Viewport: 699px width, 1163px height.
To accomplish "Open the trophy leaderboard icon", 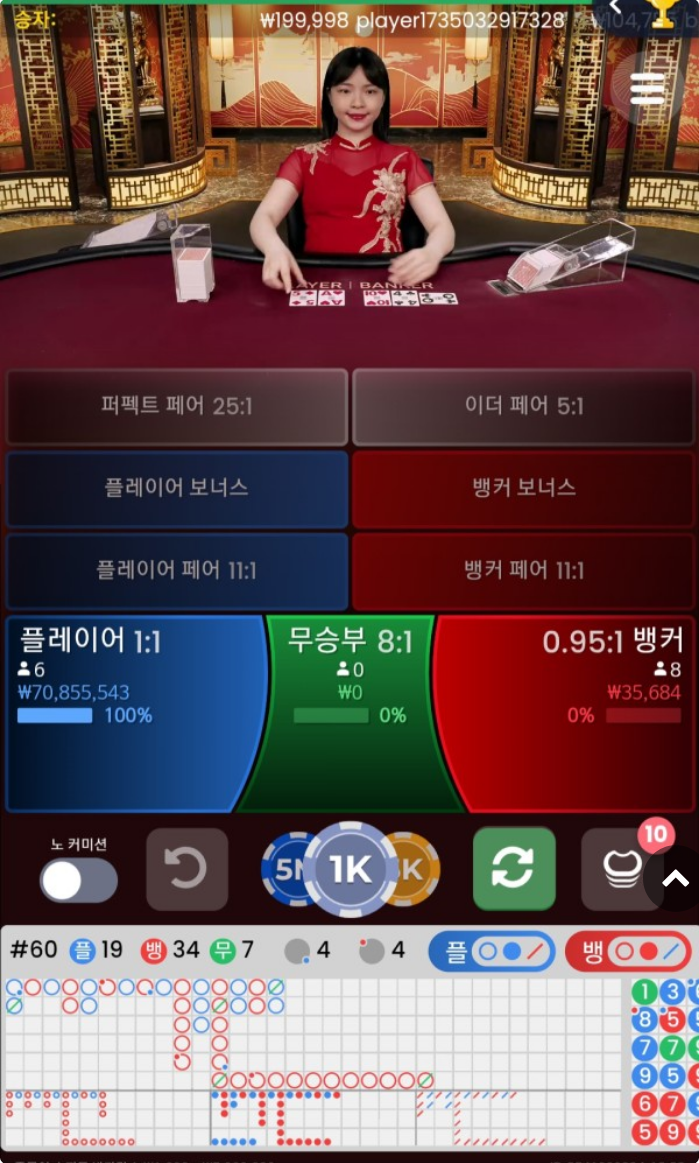I will [661, 14].
